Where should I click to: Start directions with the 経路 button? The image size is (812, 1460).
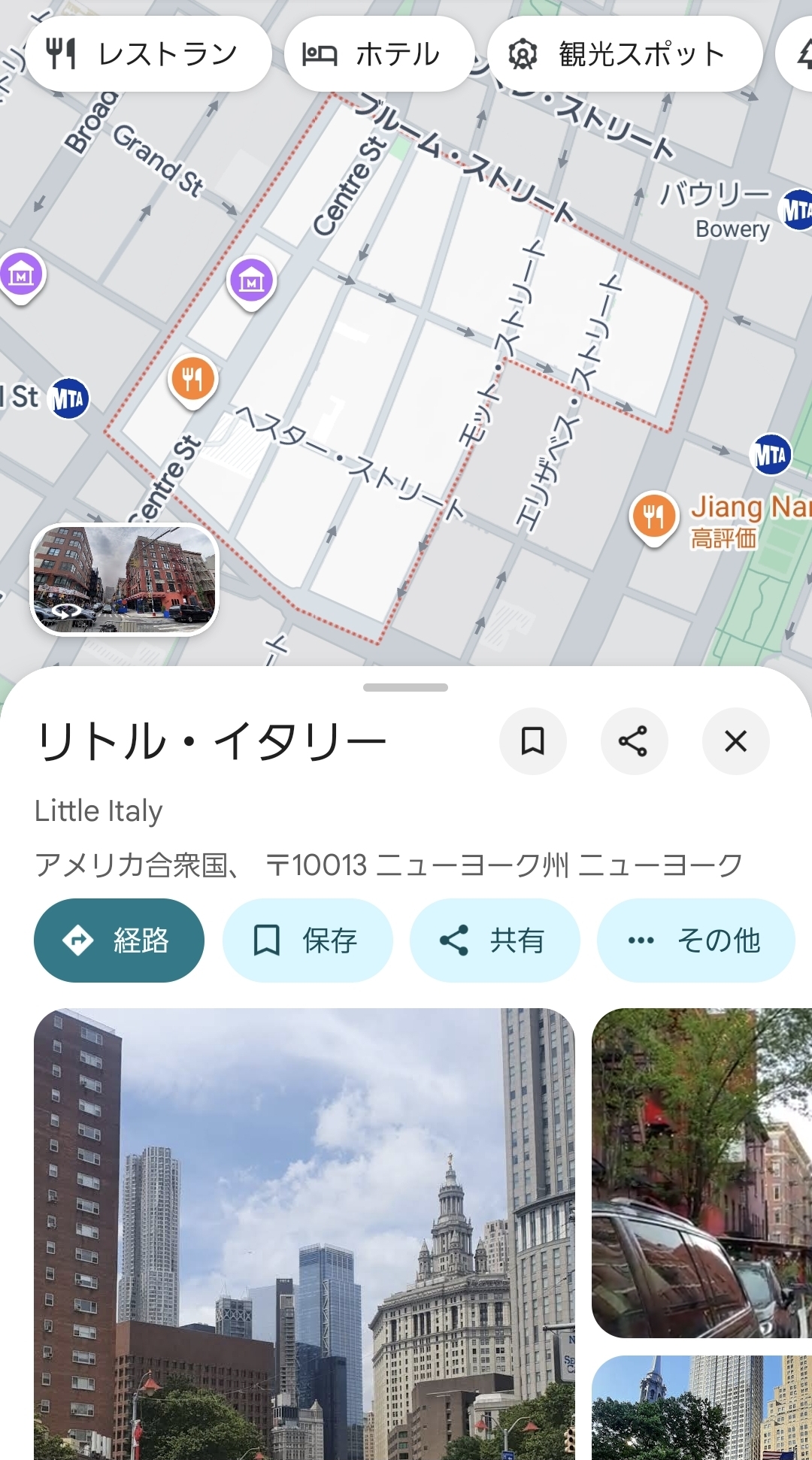click(x=119, y=940)
